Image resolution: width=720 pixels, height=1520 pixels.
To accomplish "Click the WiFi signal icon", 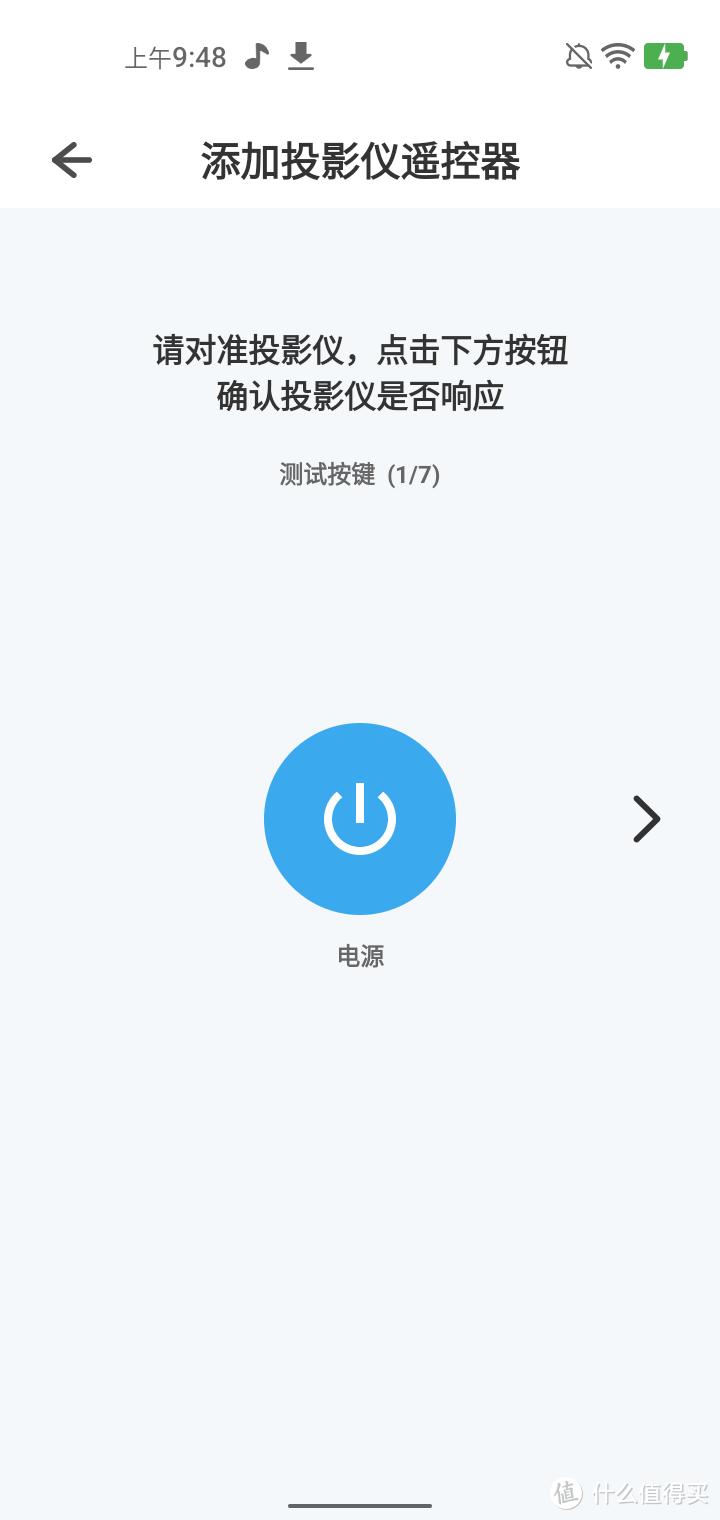I will tap(617, 57).
